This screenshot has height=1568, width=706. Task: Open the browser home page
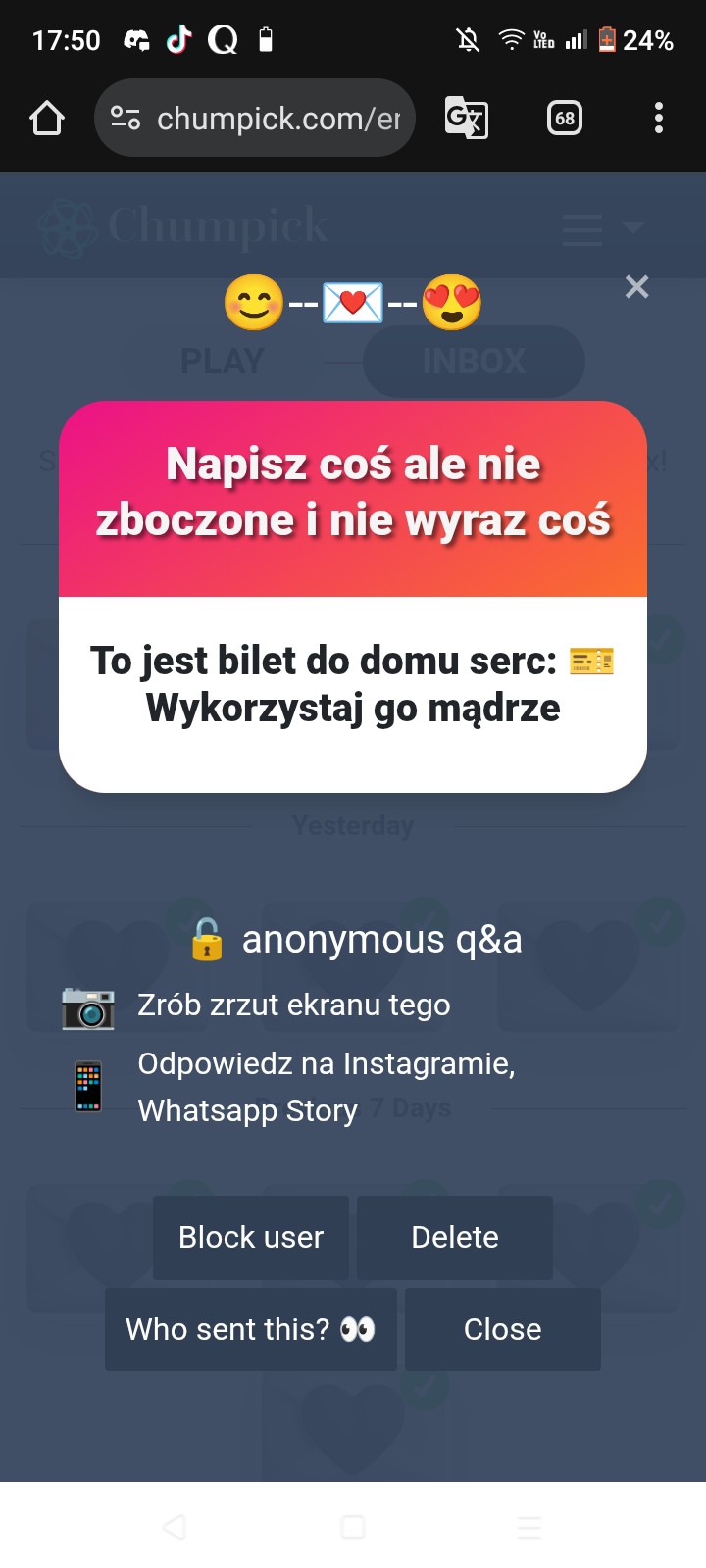[x=47, y=119]
